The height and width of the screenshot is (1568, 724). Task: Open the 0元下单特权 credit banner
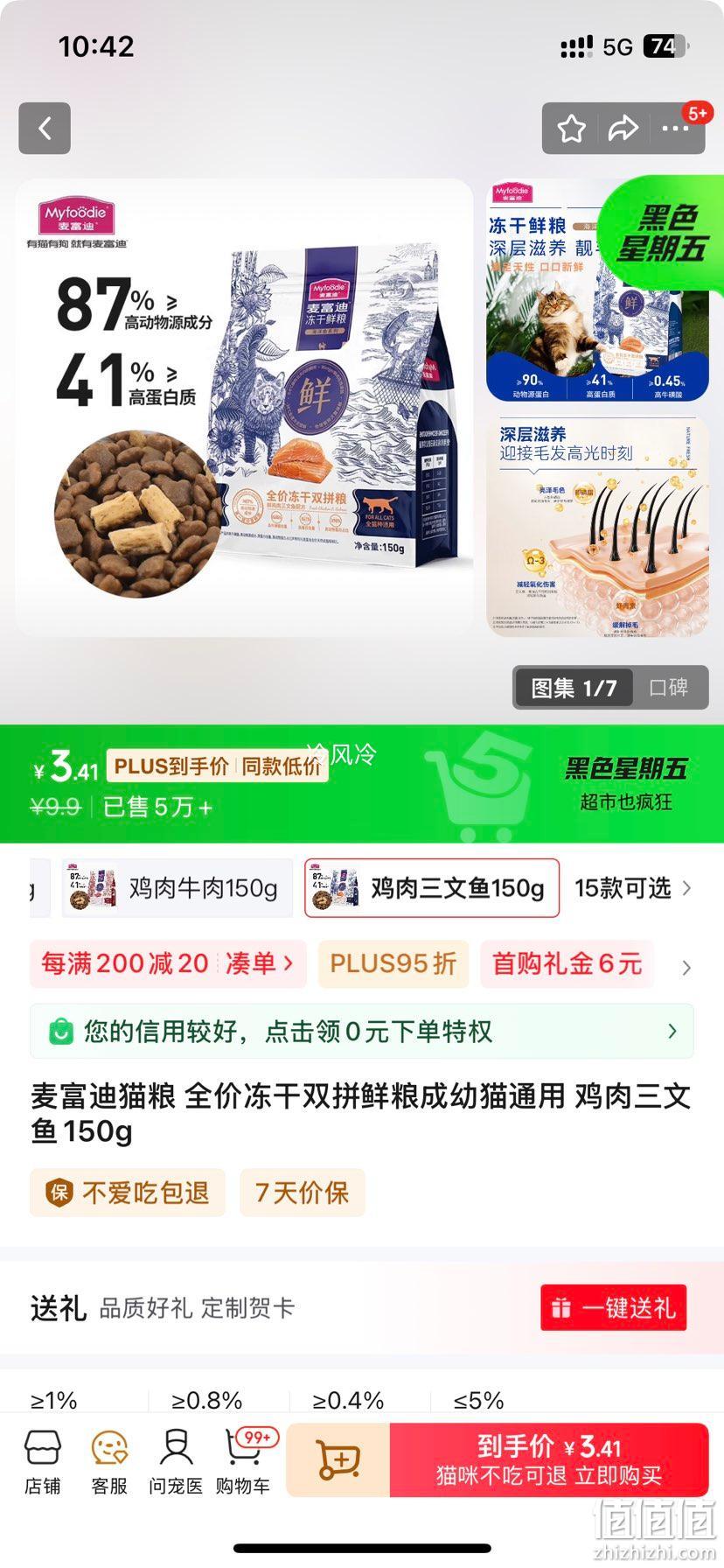(362, 1032)
